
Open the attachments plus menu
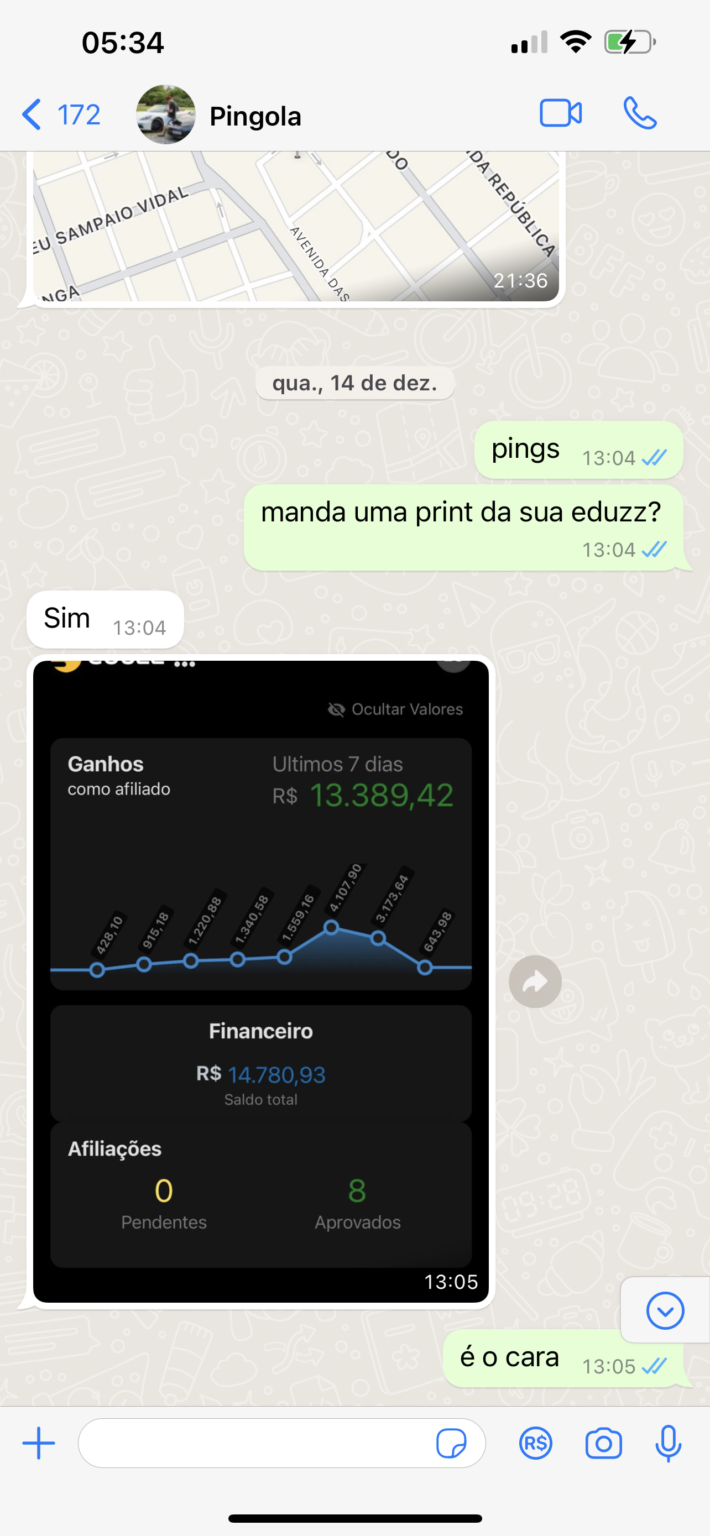pyautogui.click(x=39, y=1443)
